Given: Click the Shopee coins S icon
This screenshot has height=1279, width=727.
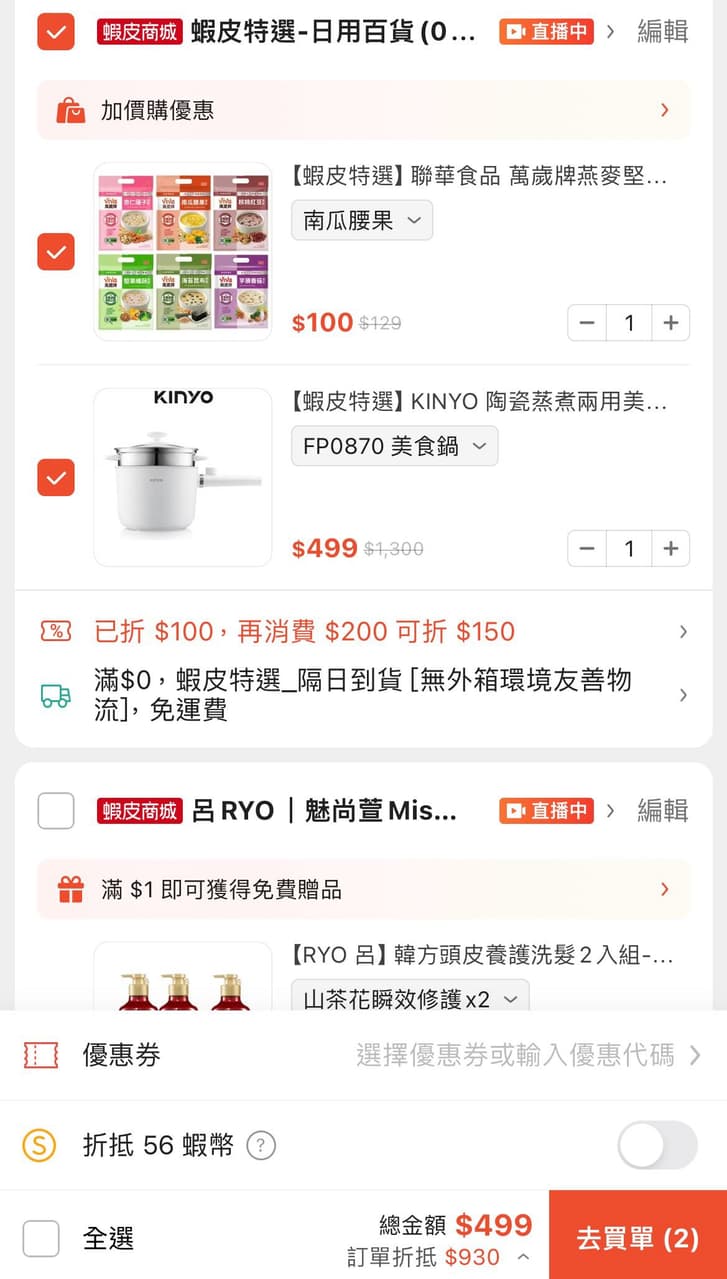Looking at the screenshot, I should (38, 1145).
